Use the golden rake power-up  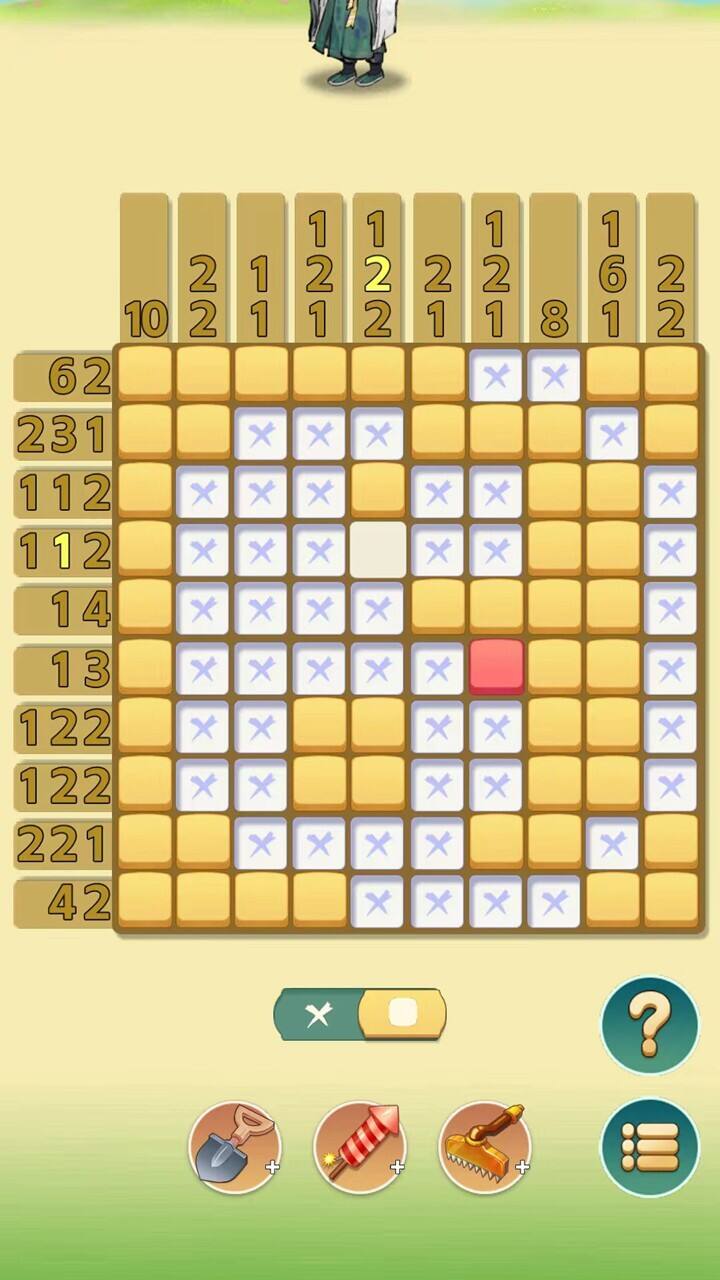pos(485,1147)
